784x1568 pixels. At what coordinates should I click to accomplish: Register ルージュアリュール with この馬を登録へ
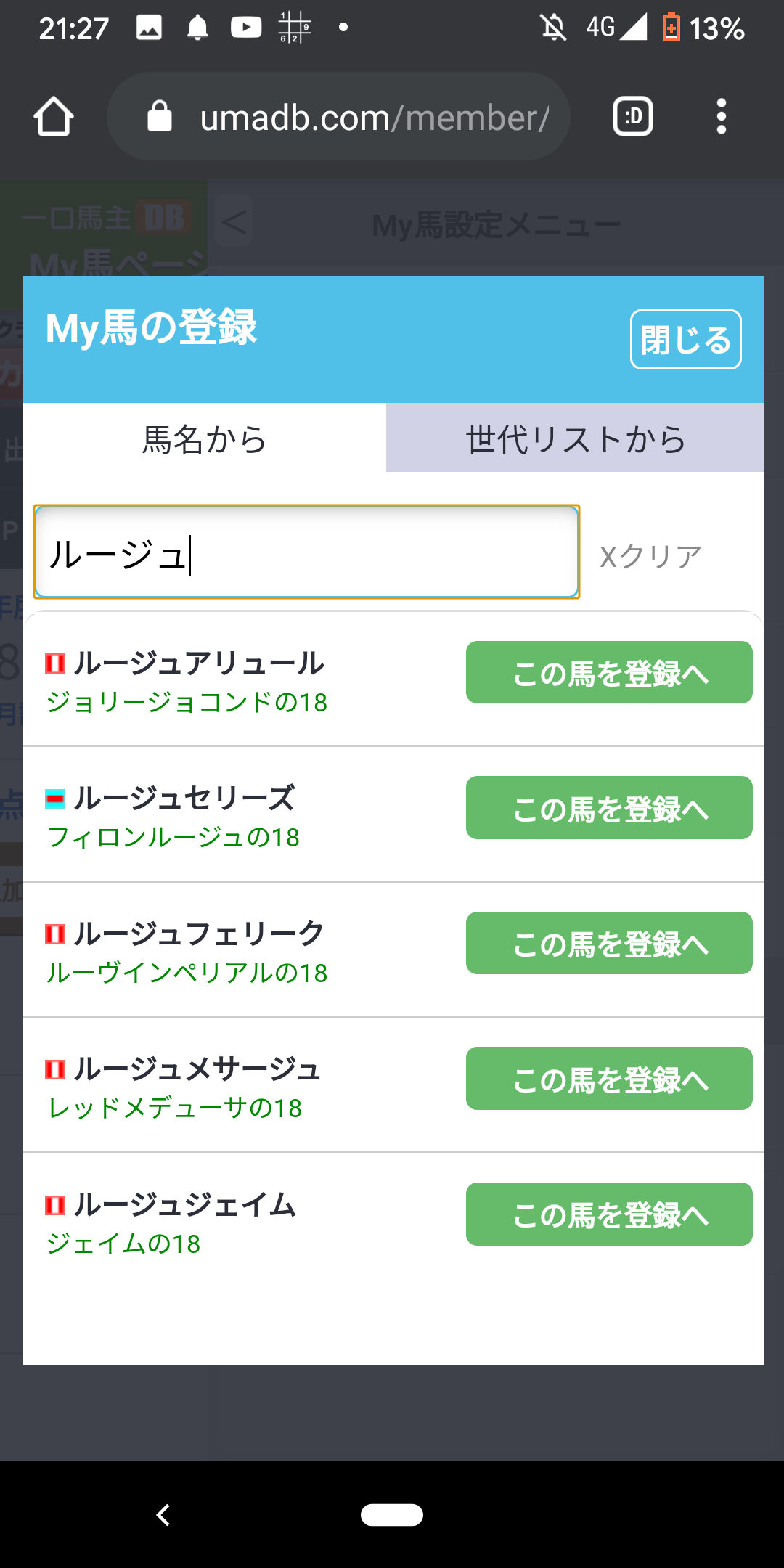pyautogui.click(x=609, y=673)
